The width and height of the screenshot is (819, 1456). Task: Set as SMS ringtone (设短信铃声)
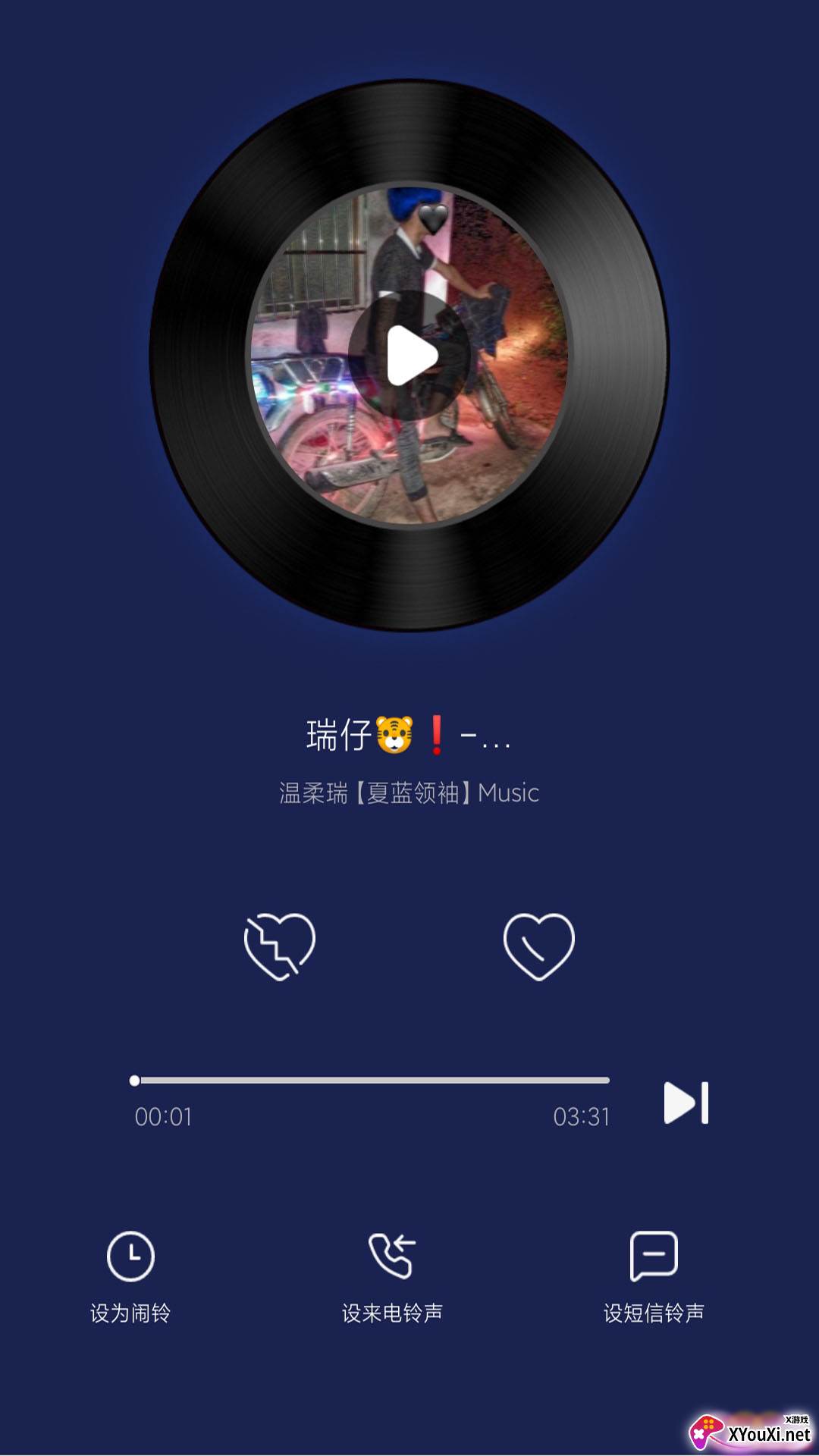click(654, 1276)
